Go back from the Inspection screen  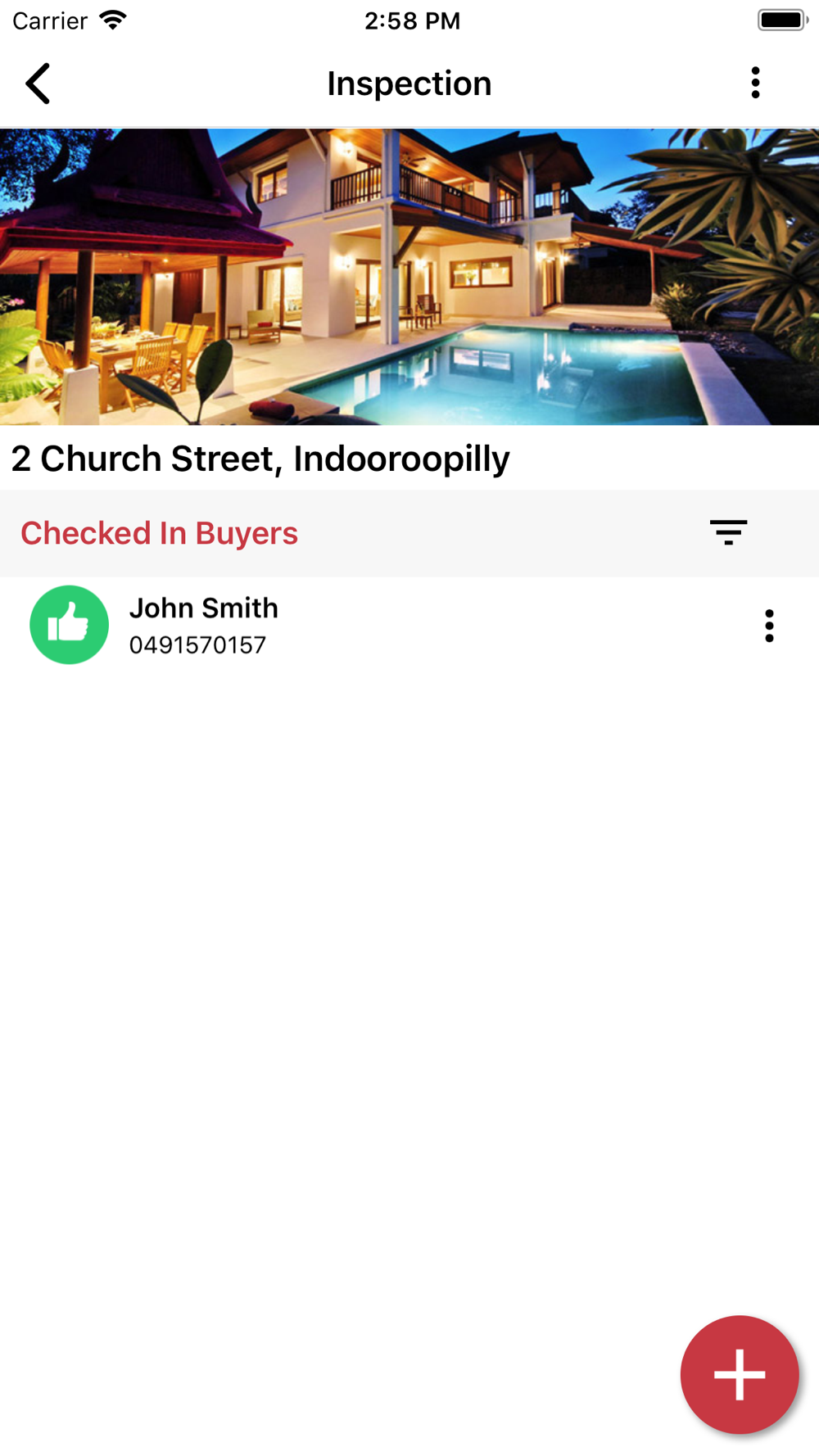point(38,84)
